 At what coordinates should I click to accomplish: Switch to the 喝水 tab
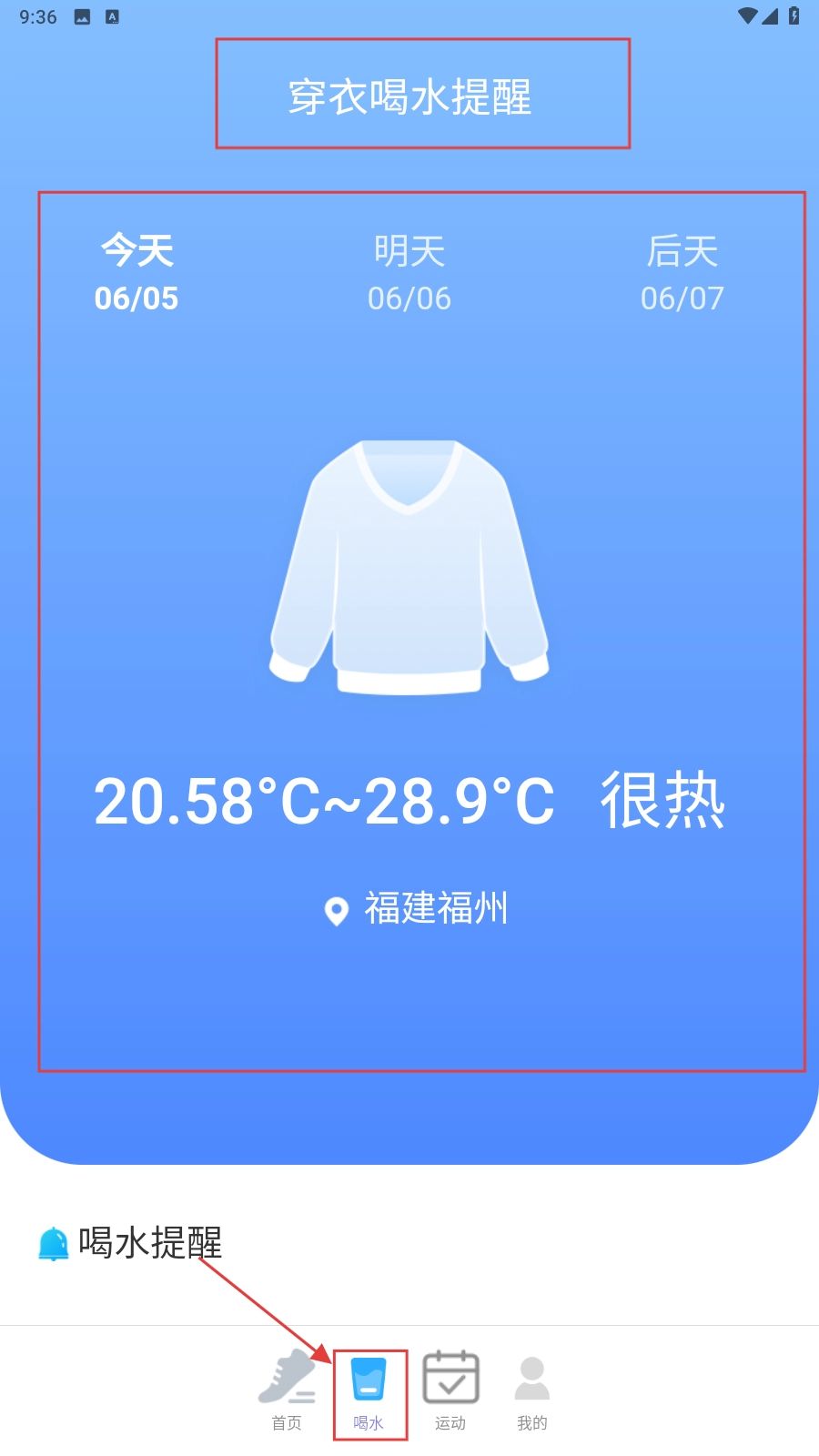tap(369, 1390)
